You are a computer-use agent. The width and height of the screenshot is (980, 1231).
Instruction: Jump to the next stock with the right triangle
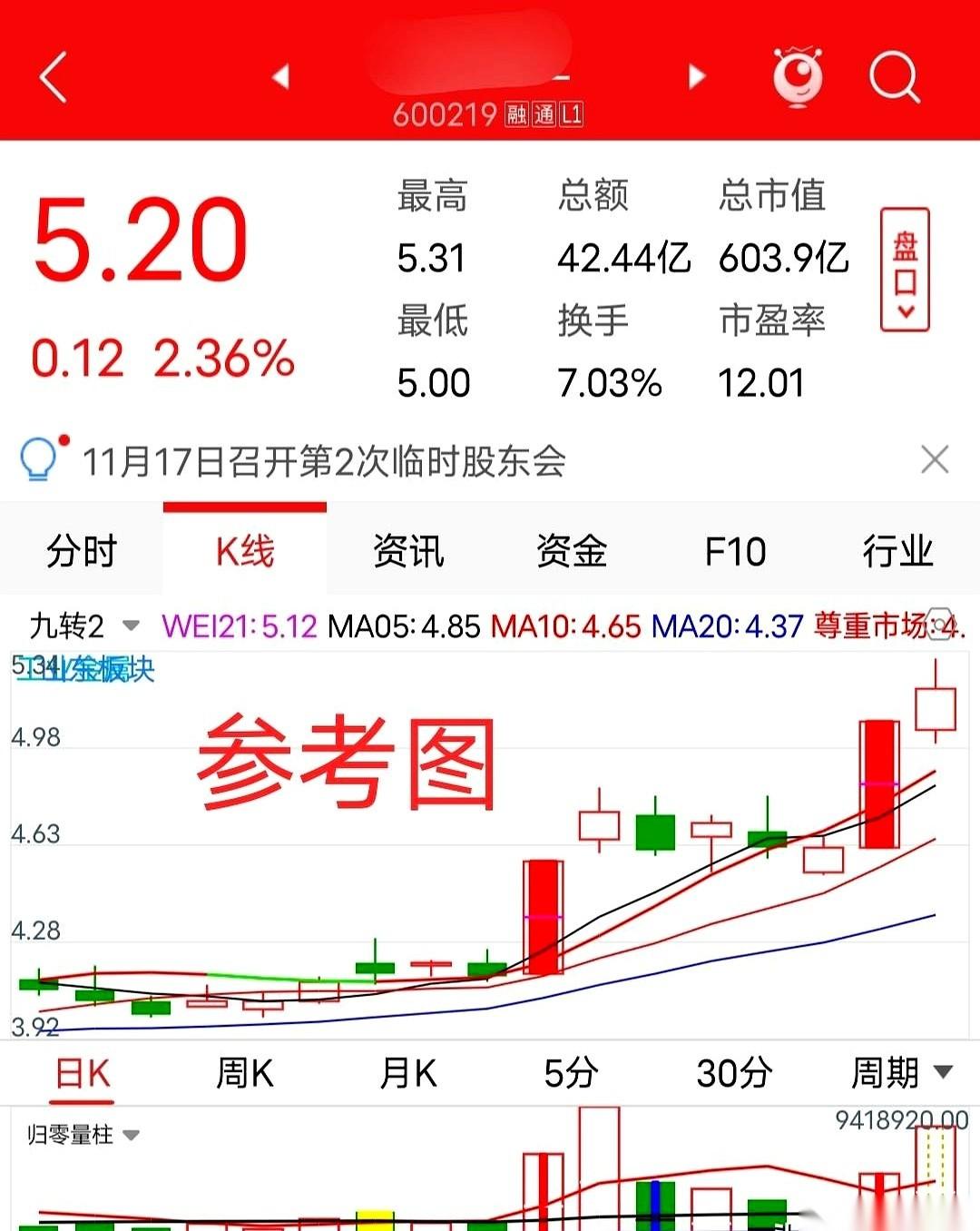[x=697, y=77]
